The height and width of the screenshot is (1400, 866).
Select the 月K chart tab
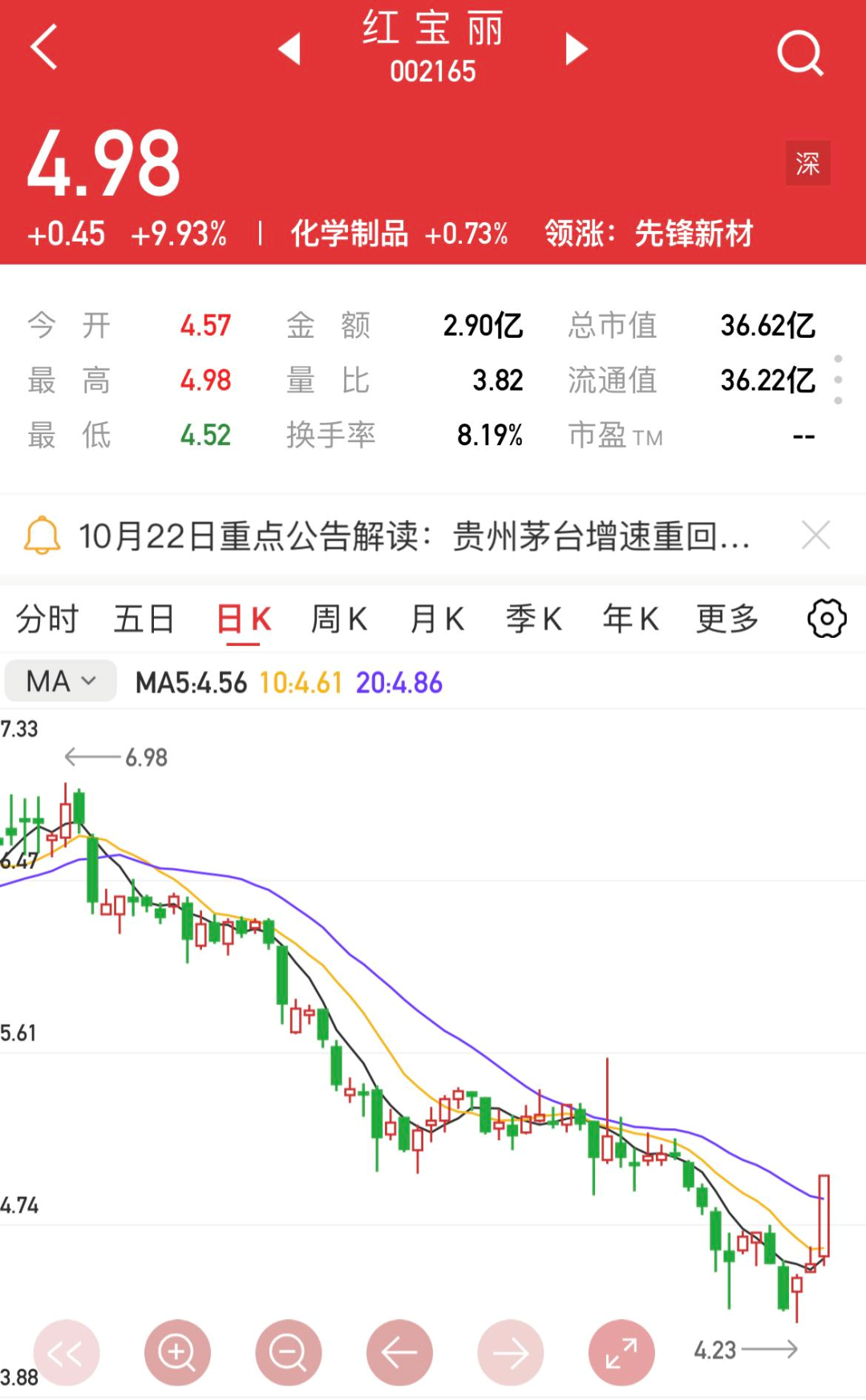click(437, 619)
